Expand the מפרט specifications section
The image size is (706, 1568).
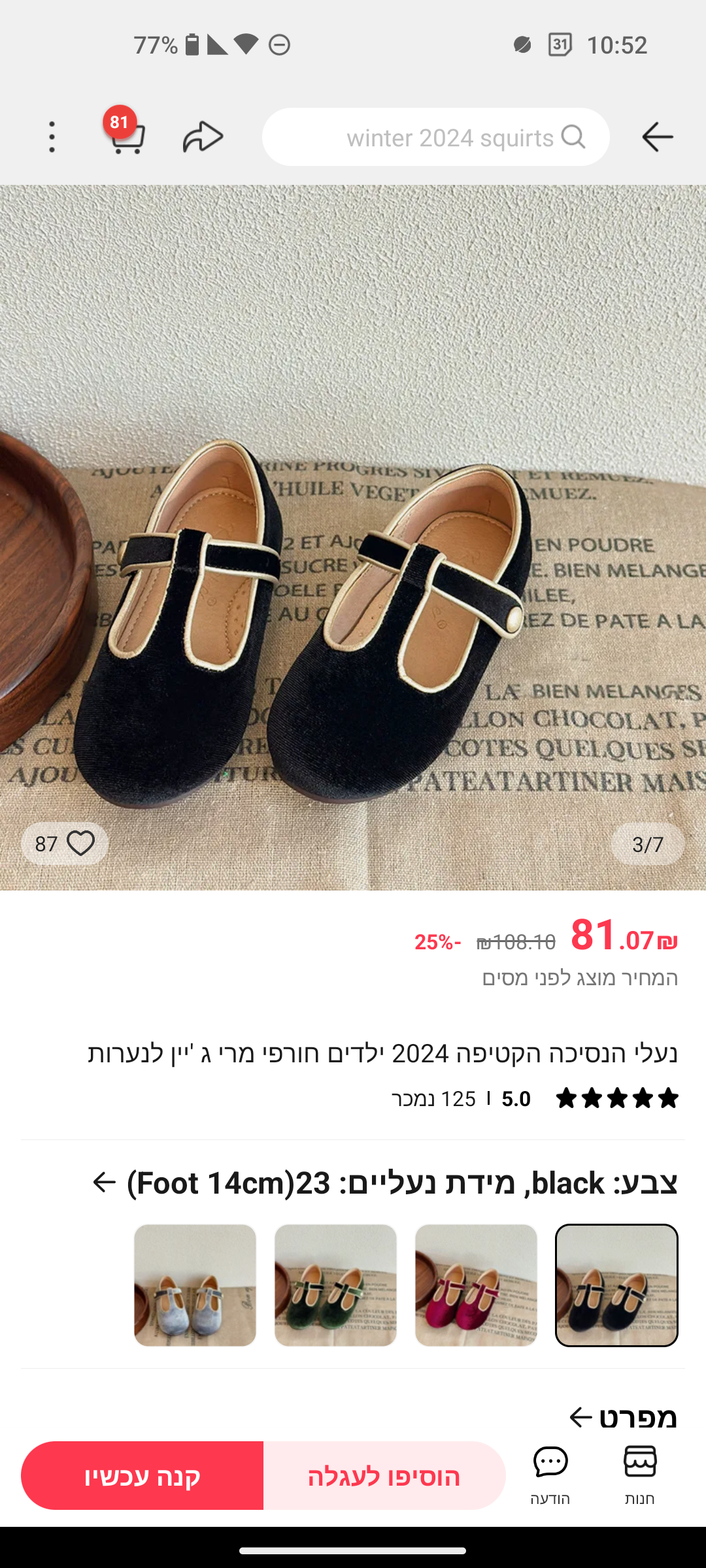coord(621,1416)
